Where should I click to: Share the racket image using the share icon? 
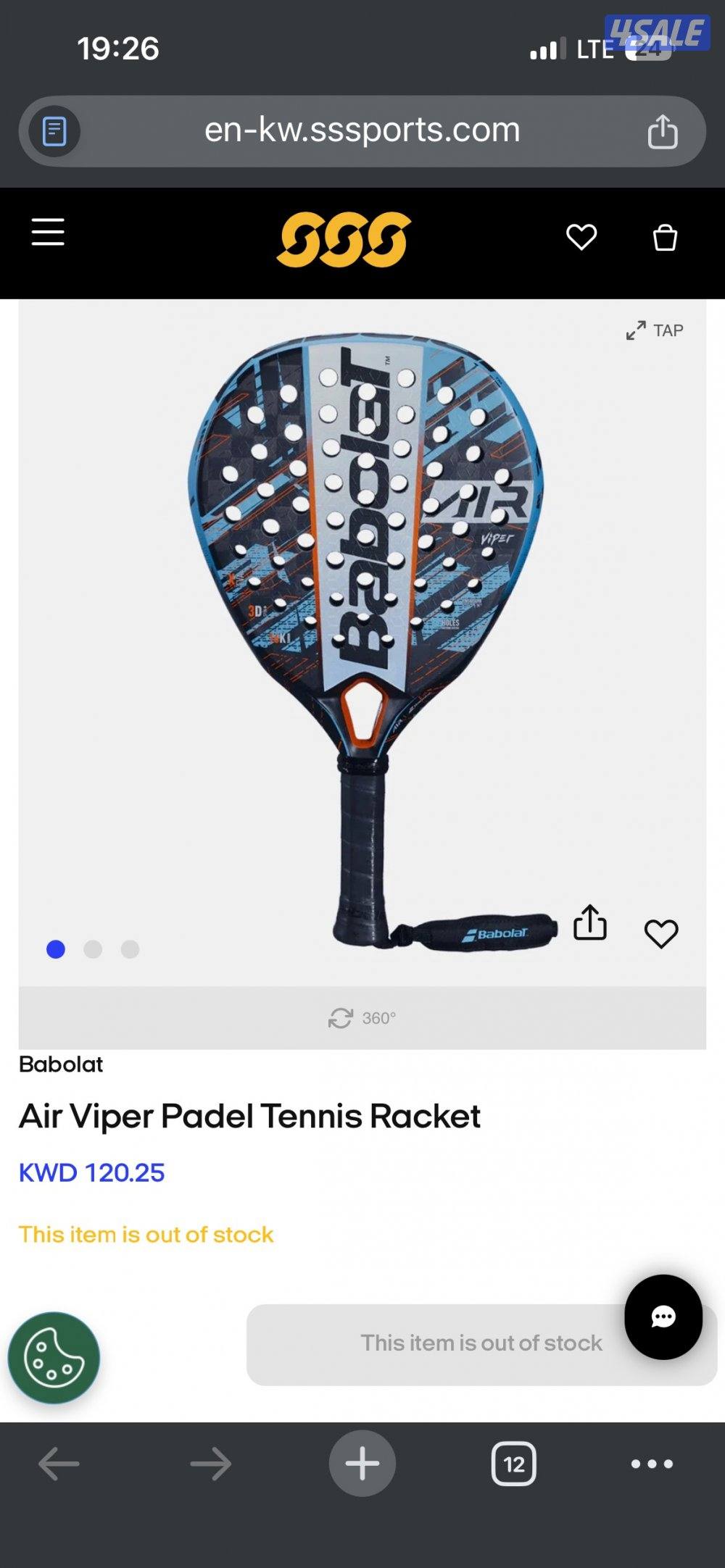(591, 923)
